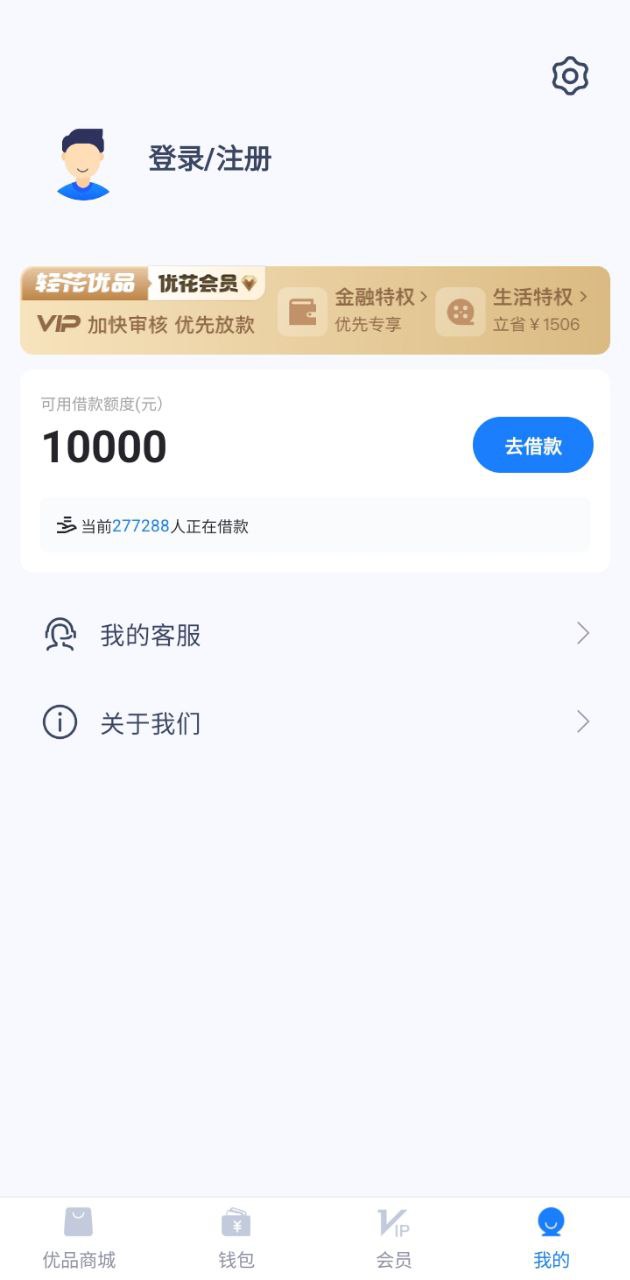
Task: Open settings gear icon
Action: 570,76
